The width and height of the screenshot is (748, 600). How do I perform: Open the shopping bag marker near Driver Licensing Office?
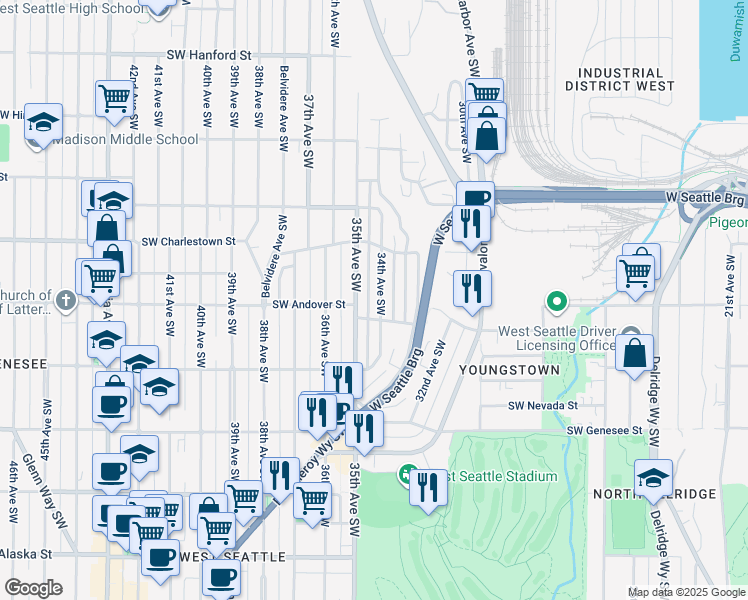pos(634,353)
